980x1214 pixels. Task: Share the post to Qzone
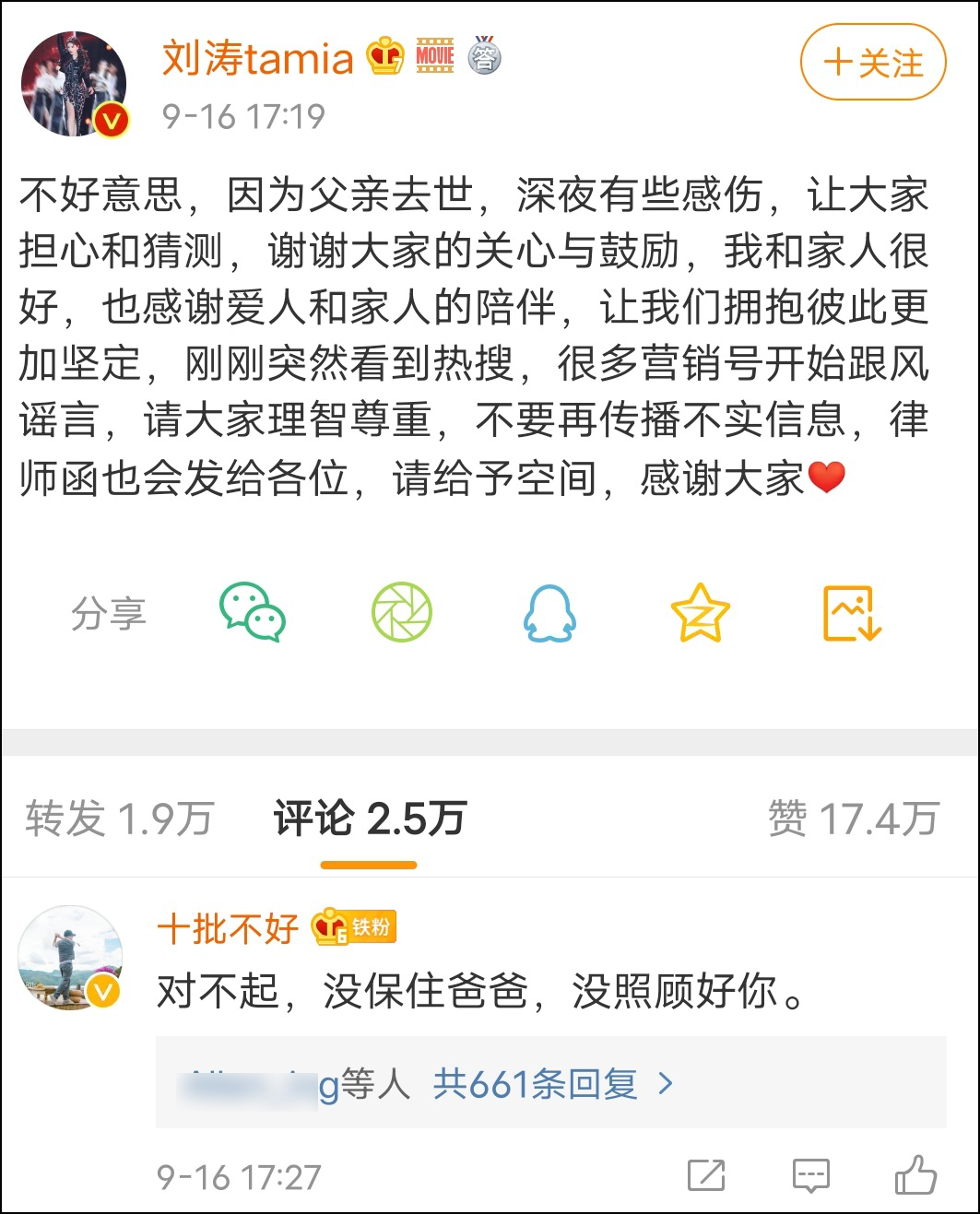click(x=700, y=612)
